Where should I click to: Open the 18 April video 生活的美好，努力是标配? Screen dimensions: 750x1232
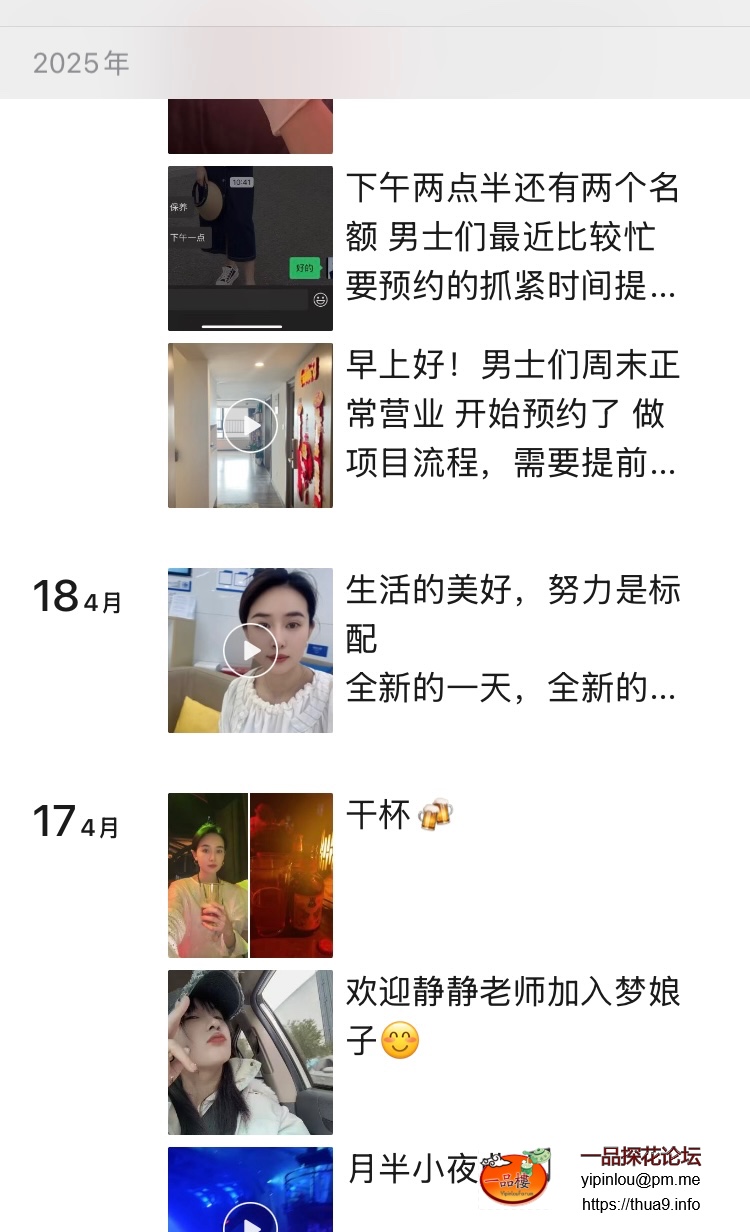pos(250,650)
